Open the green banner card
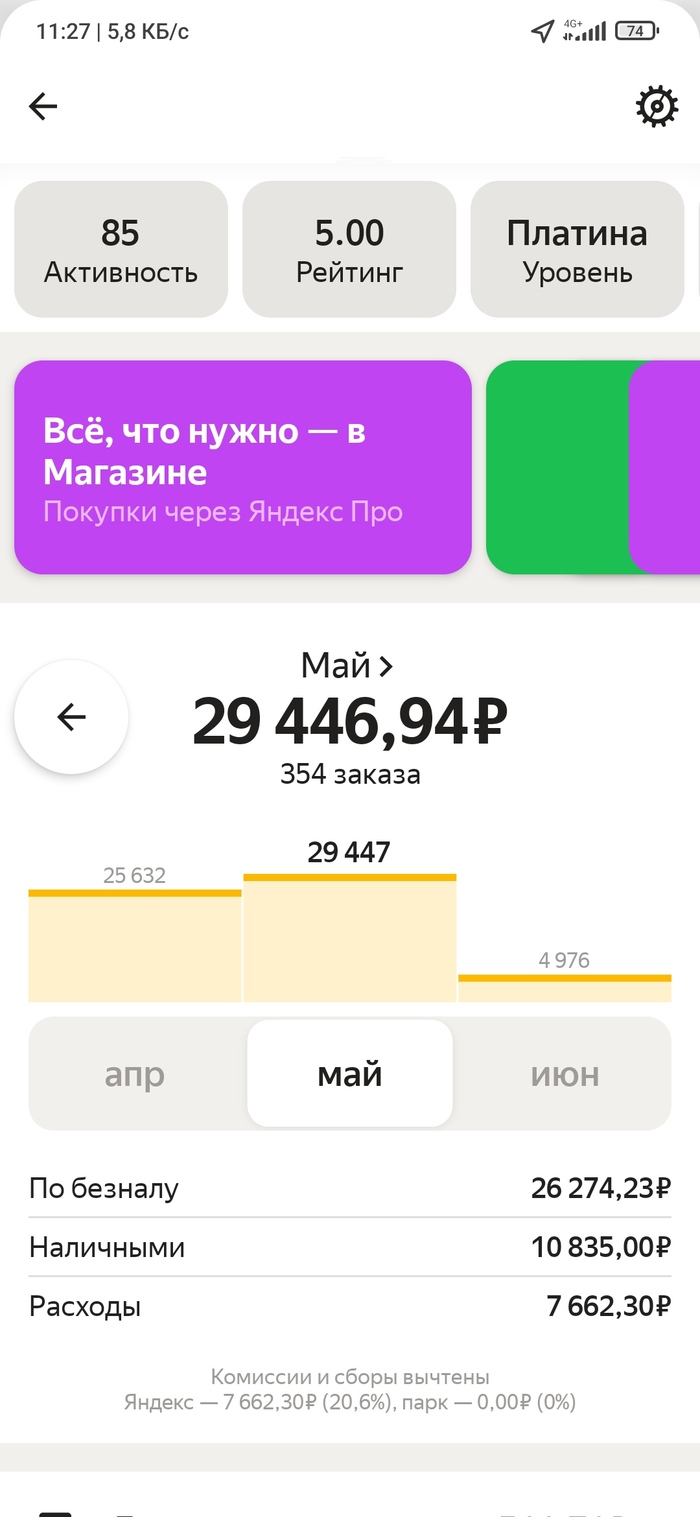This screenshot has height=1517, width=700. tap(556, 467)
